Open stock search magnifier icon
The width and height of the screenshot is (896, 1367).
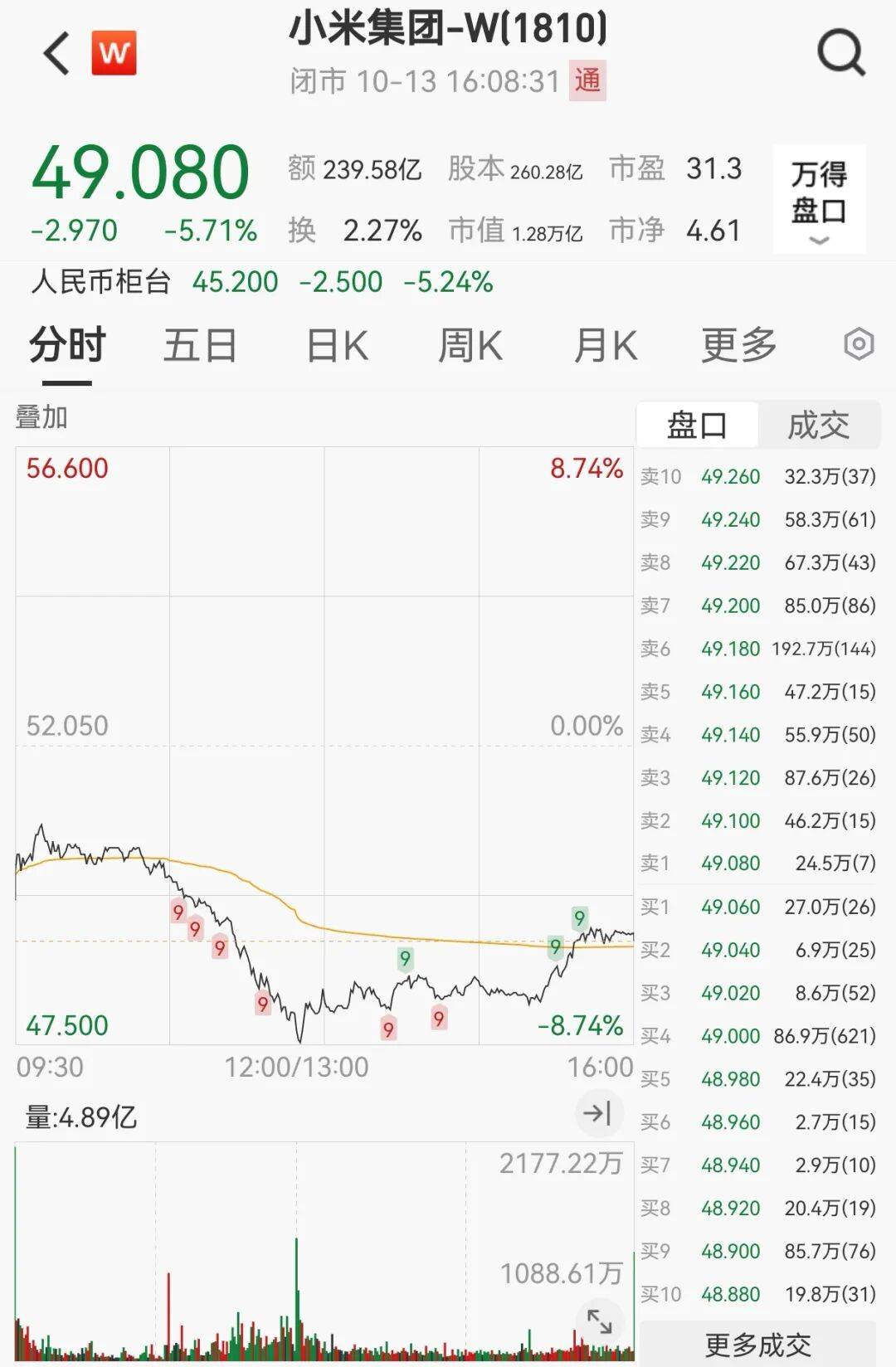tap(840, 55)
